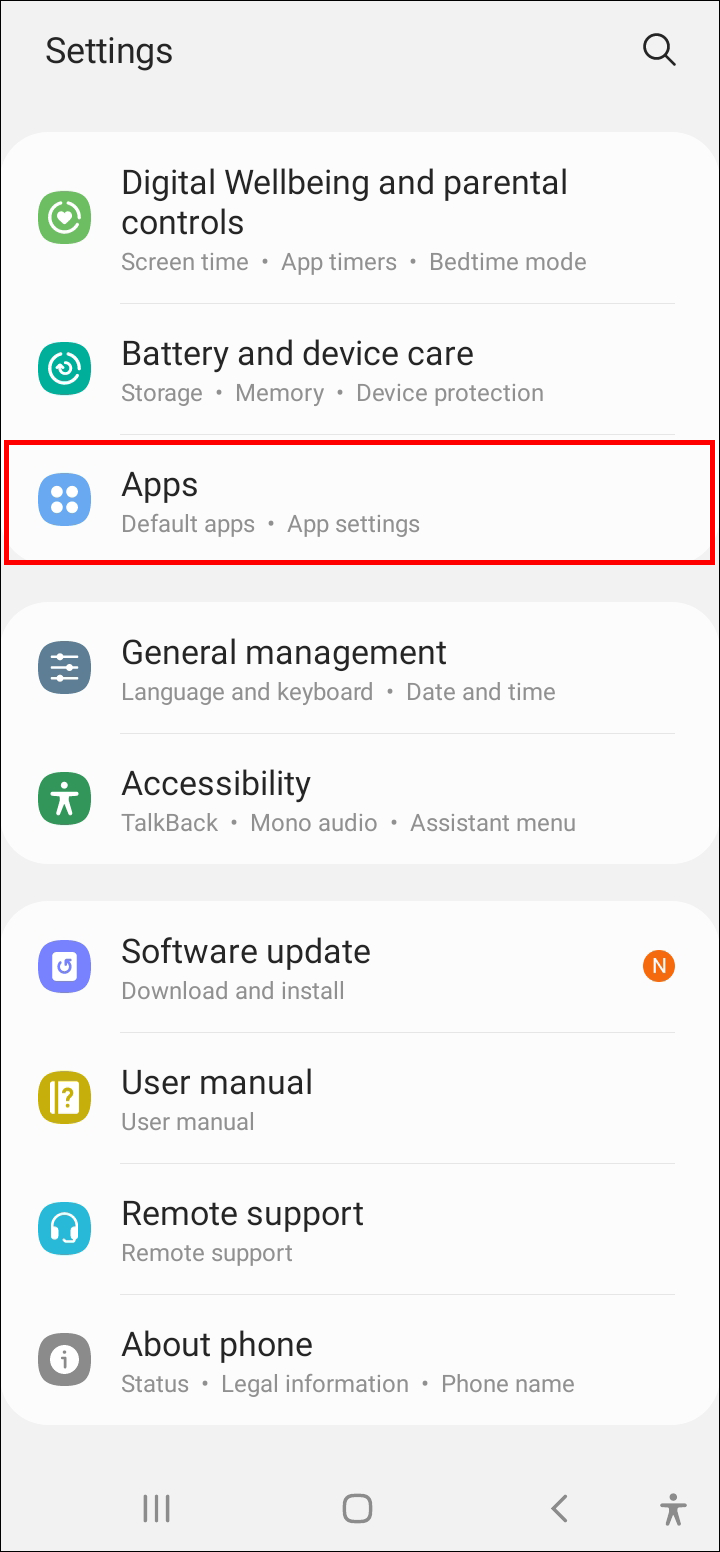Open the settings search icon
This screenshot has width=720, height=1552.
click(658, 50)
